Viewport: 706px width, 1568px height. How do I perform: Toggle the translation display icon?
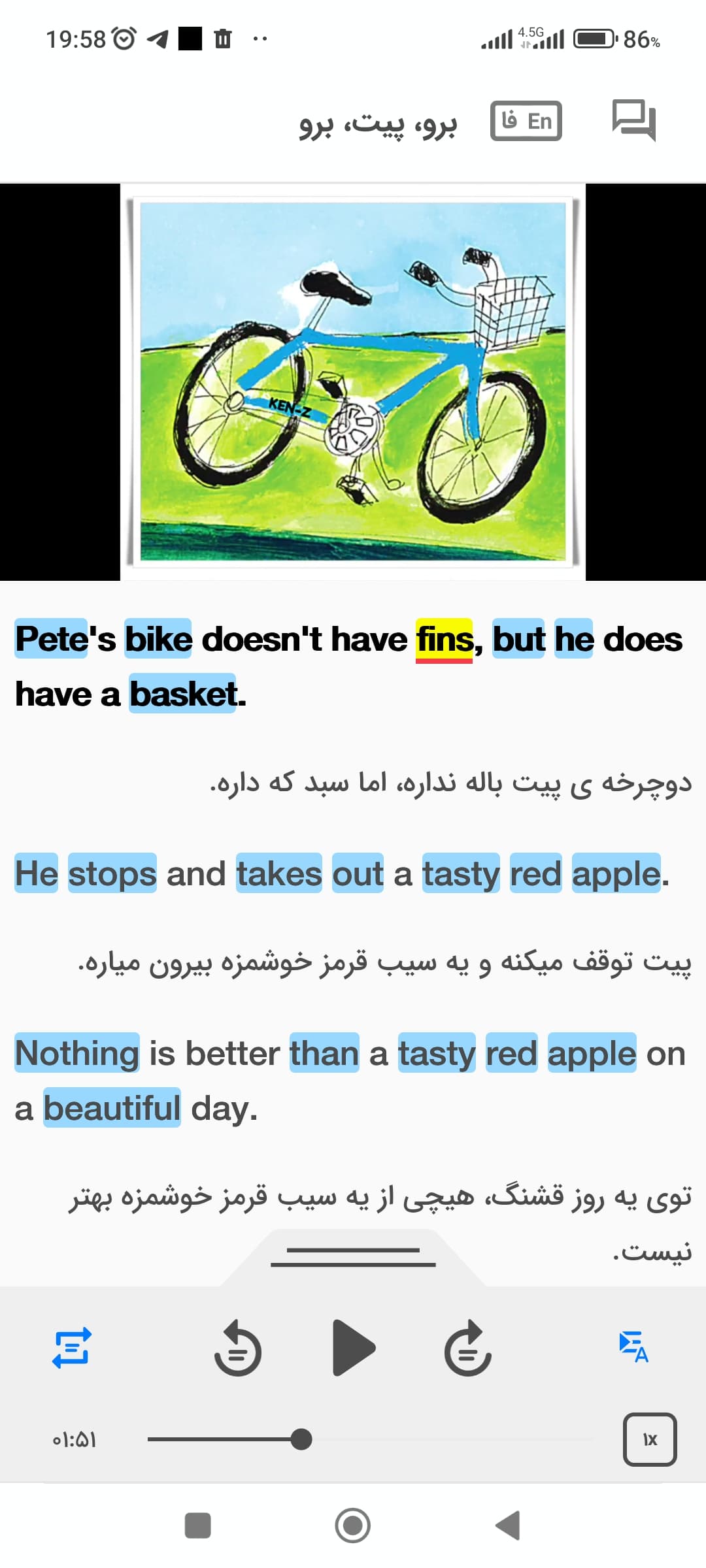[x=633, y=1347]
